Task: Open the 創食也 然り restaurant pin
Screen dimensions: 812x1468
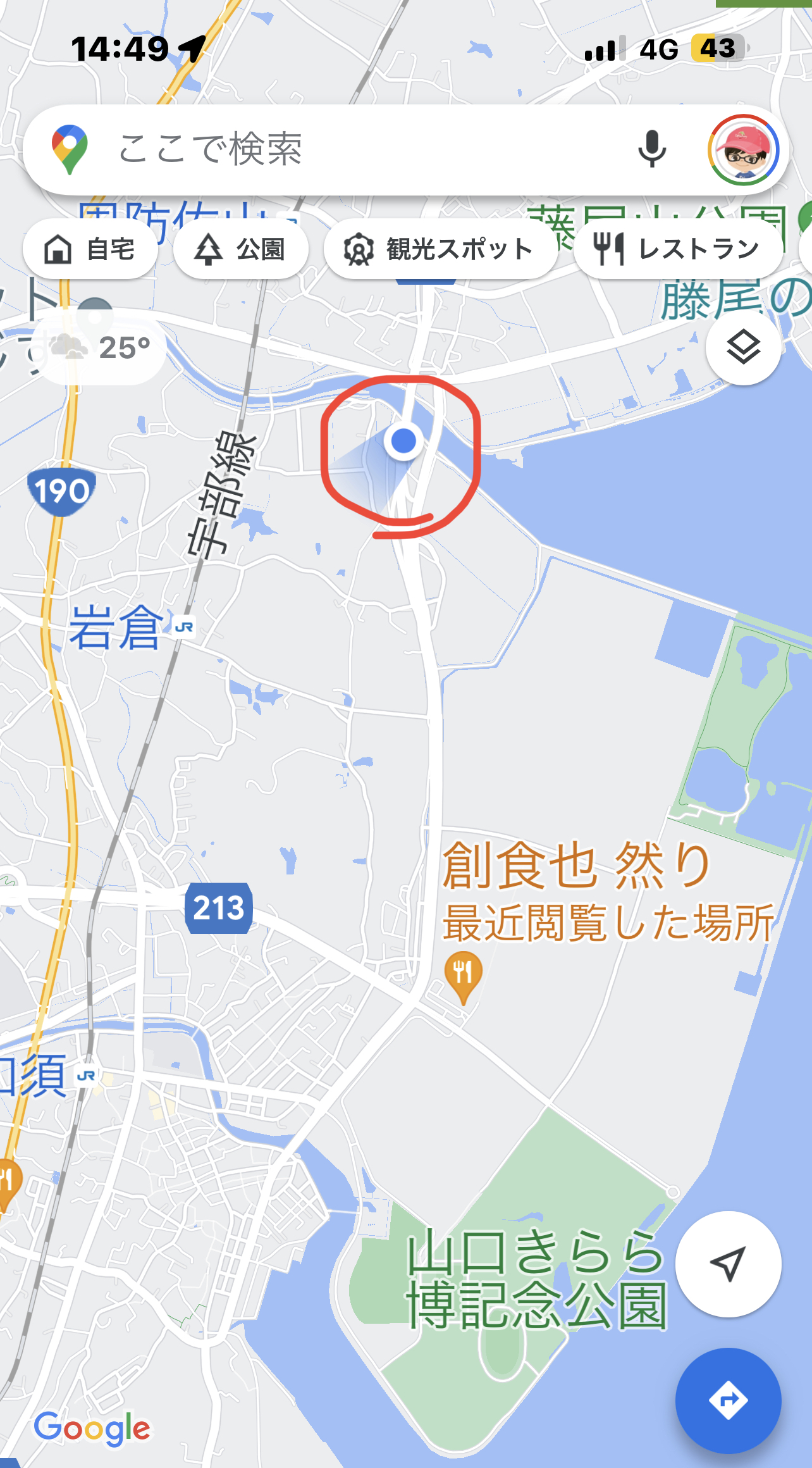Action: click(x=464, y=973)
